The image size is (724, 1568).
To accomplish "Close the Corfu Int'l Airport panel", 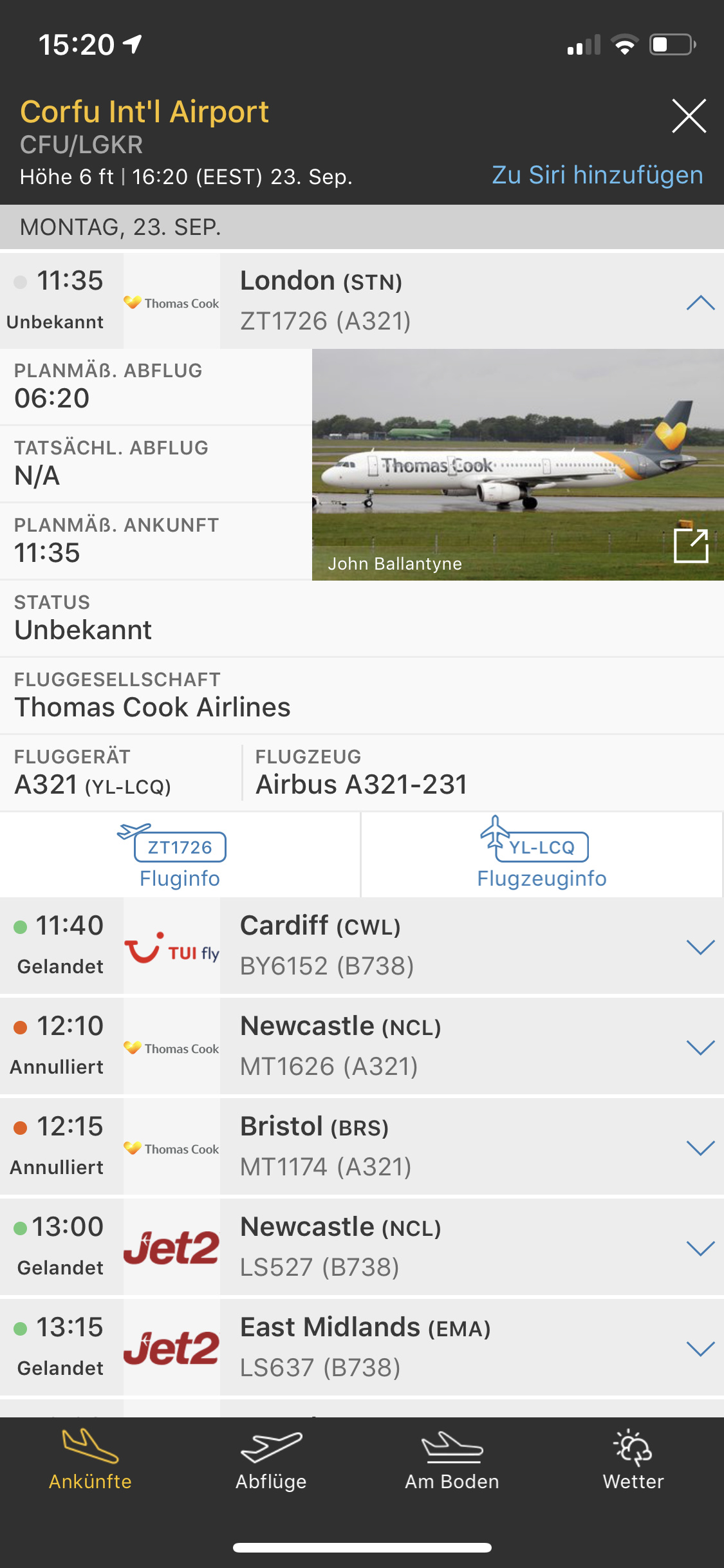I will [x=689, y=116].
